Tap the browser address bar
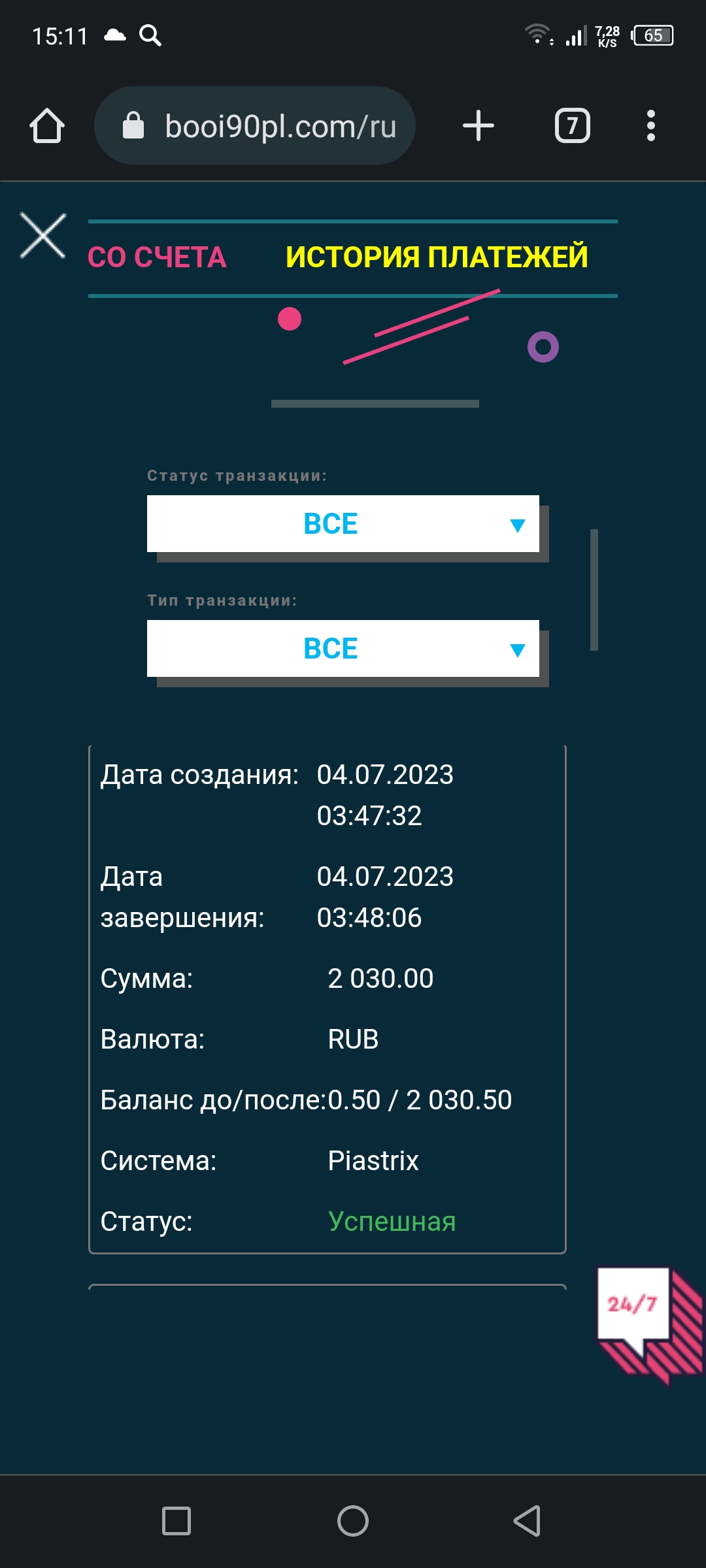 [x=255, y=125]
